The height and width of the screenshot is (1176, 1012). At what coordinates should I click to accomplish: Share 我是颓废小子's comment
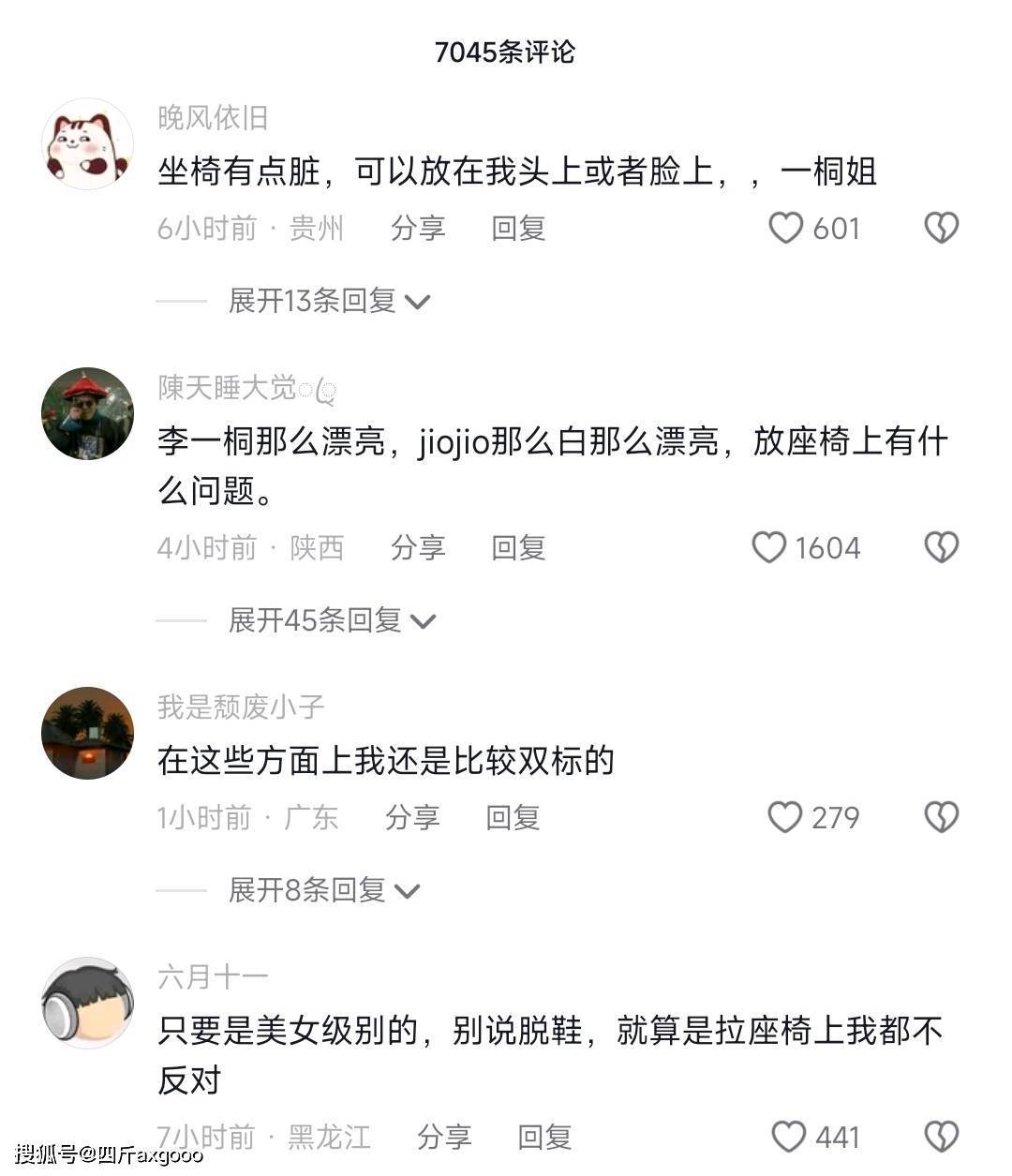(411, 817)
